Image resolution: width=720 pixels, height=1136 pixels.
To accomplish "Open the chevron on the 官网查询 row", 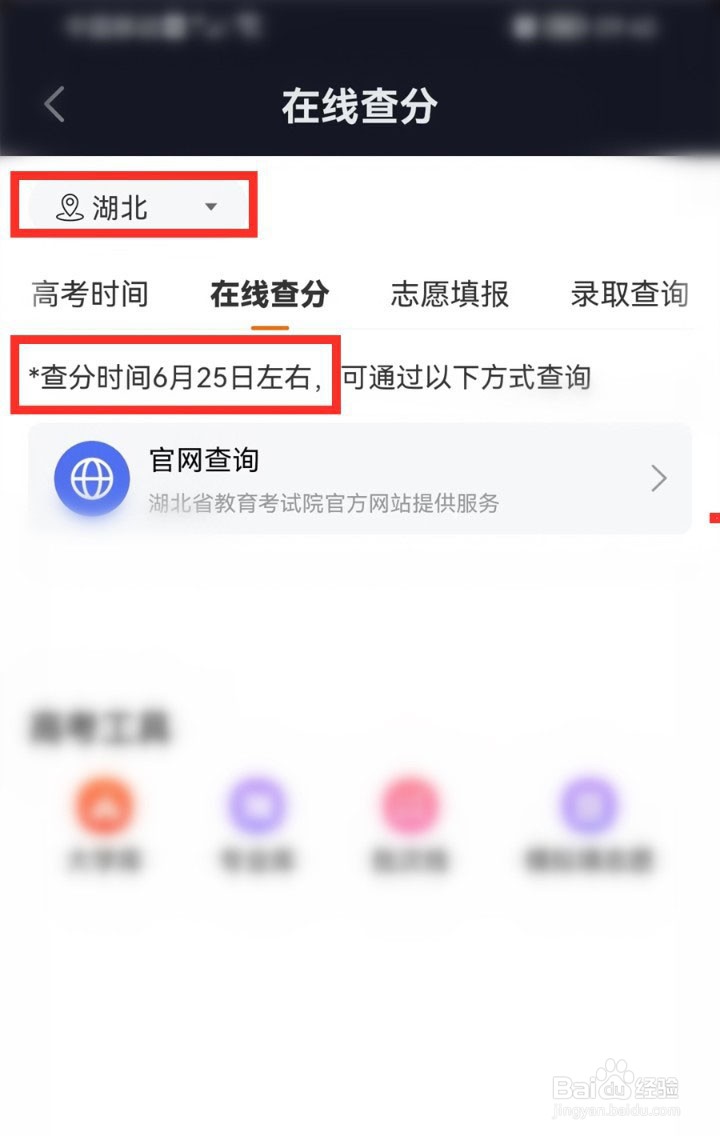I will click(x=657, y=478).
